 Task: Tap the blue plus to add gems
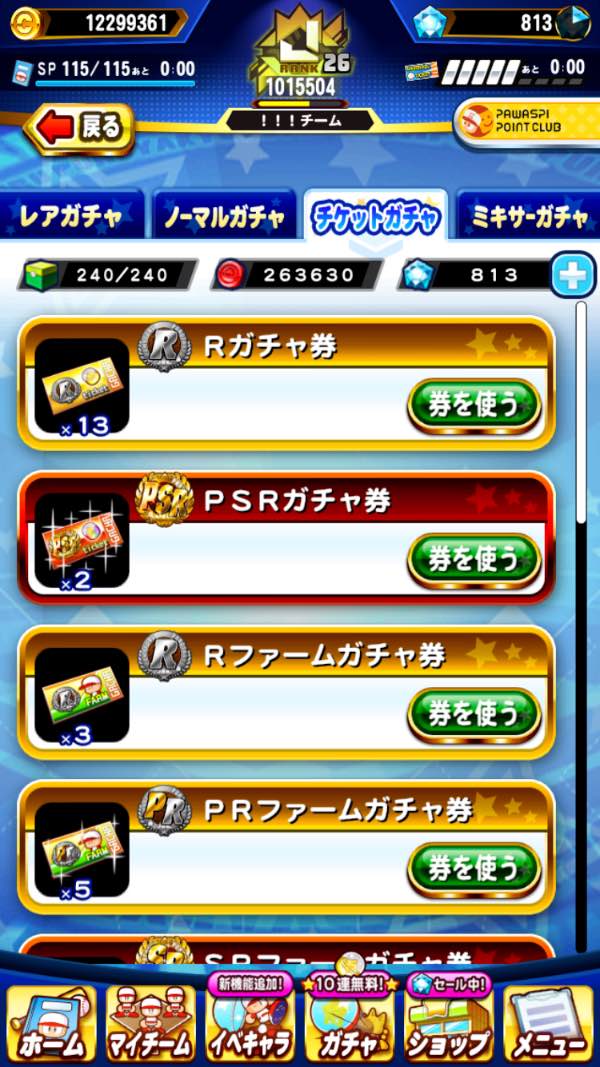573,275
